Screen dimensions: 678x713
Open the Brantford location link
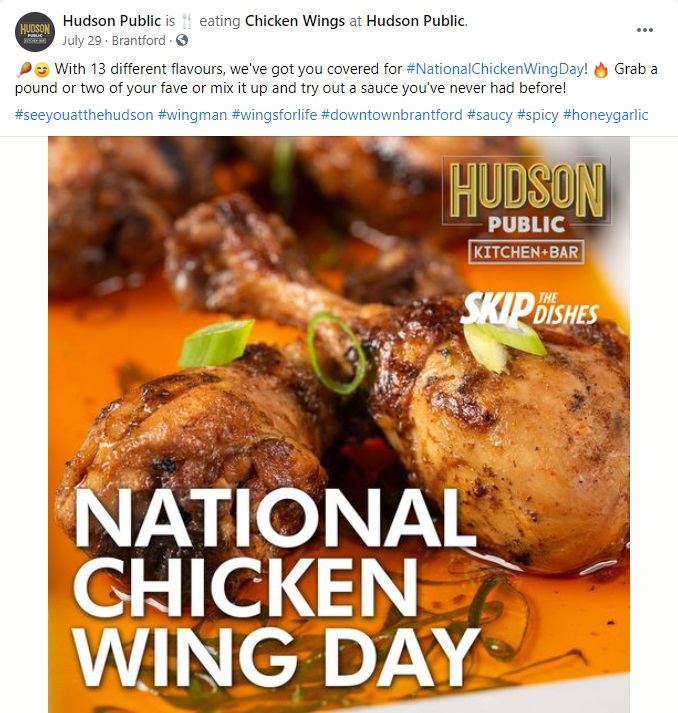141,40
